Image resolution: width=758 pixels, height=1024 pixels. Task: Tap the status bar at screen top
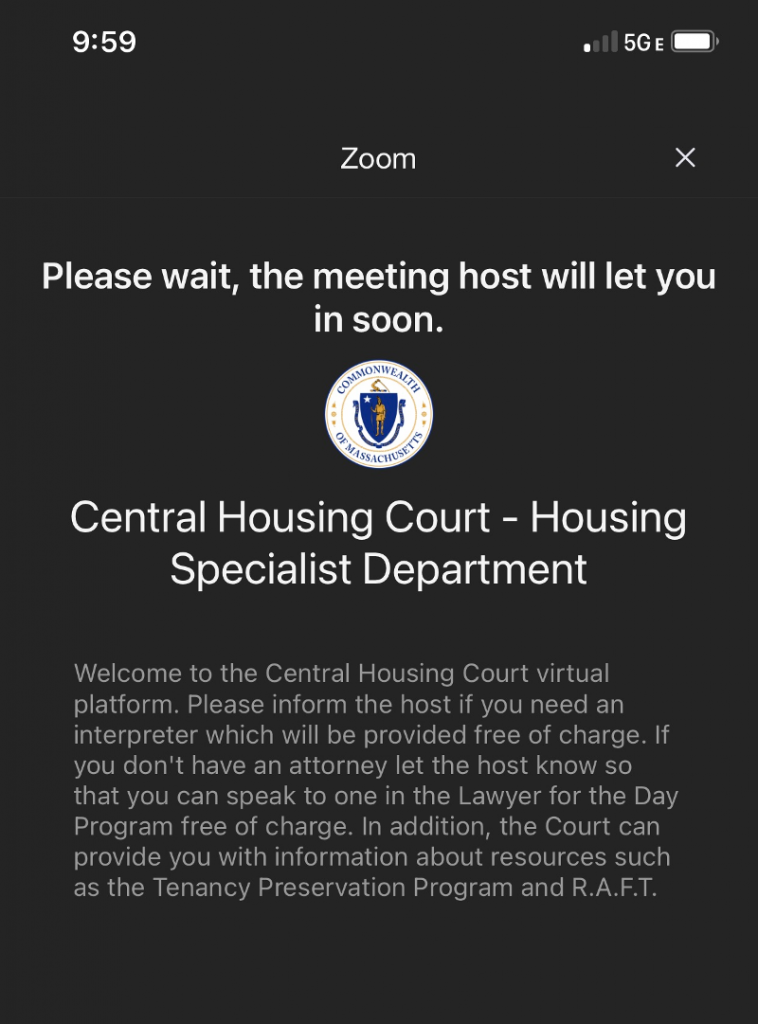[x=379, y=41]
